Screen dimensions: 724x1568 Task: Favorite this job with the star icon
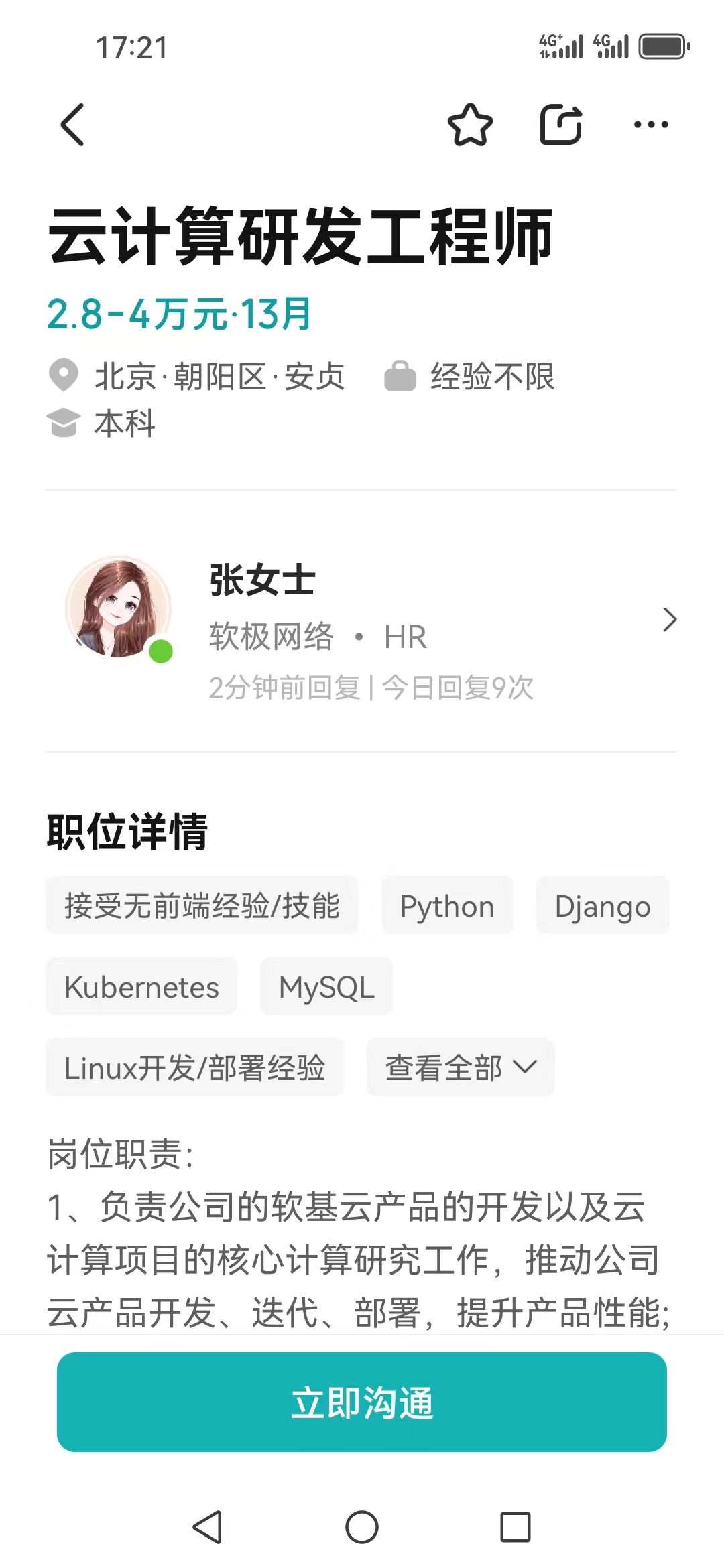pos(470,125)
